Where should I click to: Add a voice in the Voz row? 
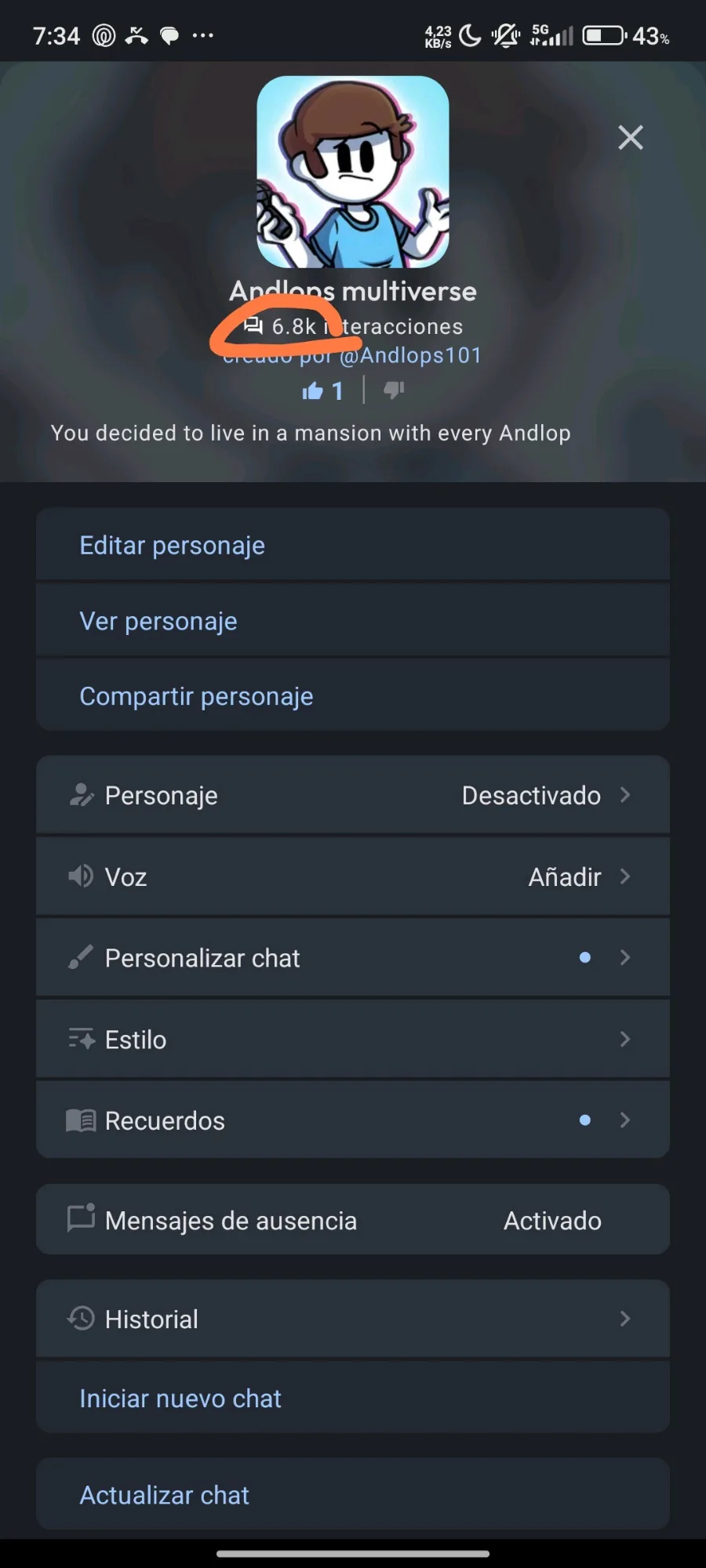coord(353,877)
